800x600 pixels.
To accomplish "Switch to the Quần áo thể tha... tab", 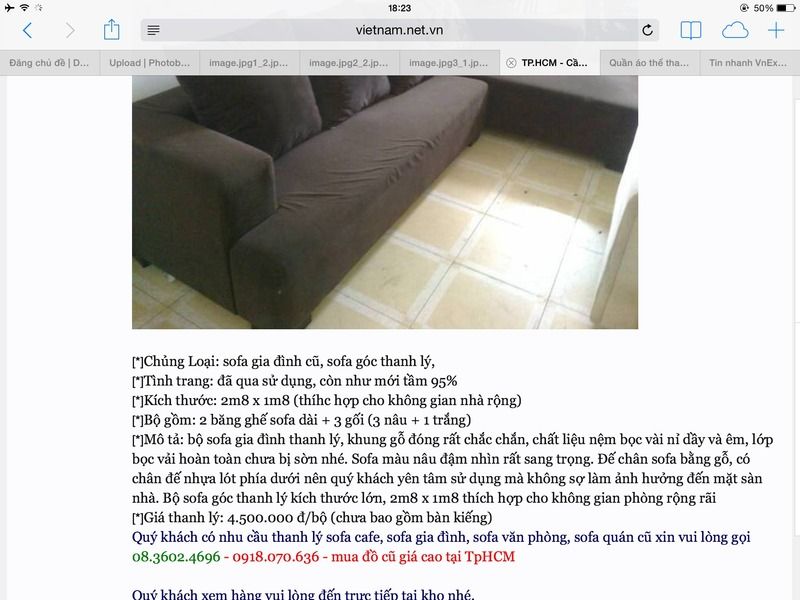I will (649, 63).
